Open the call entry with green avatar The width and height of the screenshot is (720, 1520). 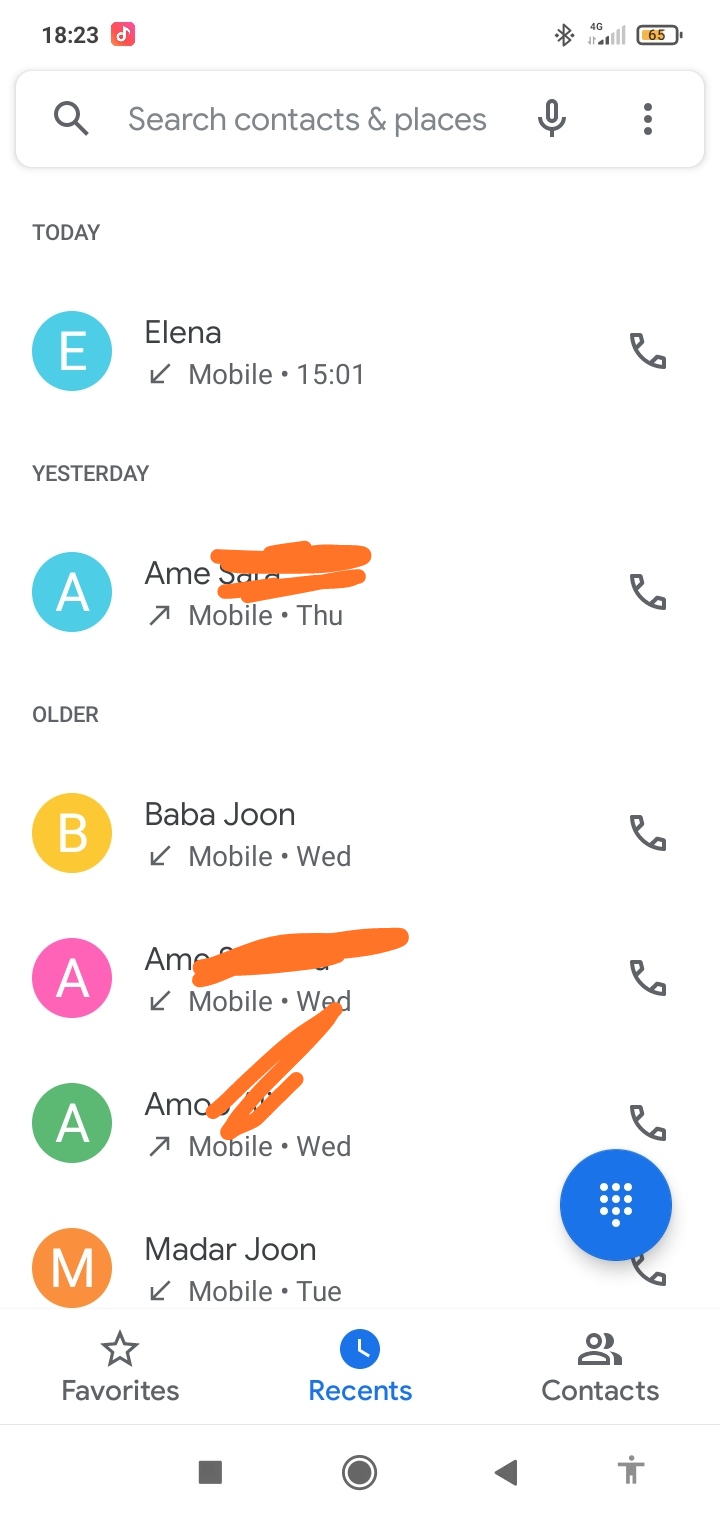[300, 1124]
